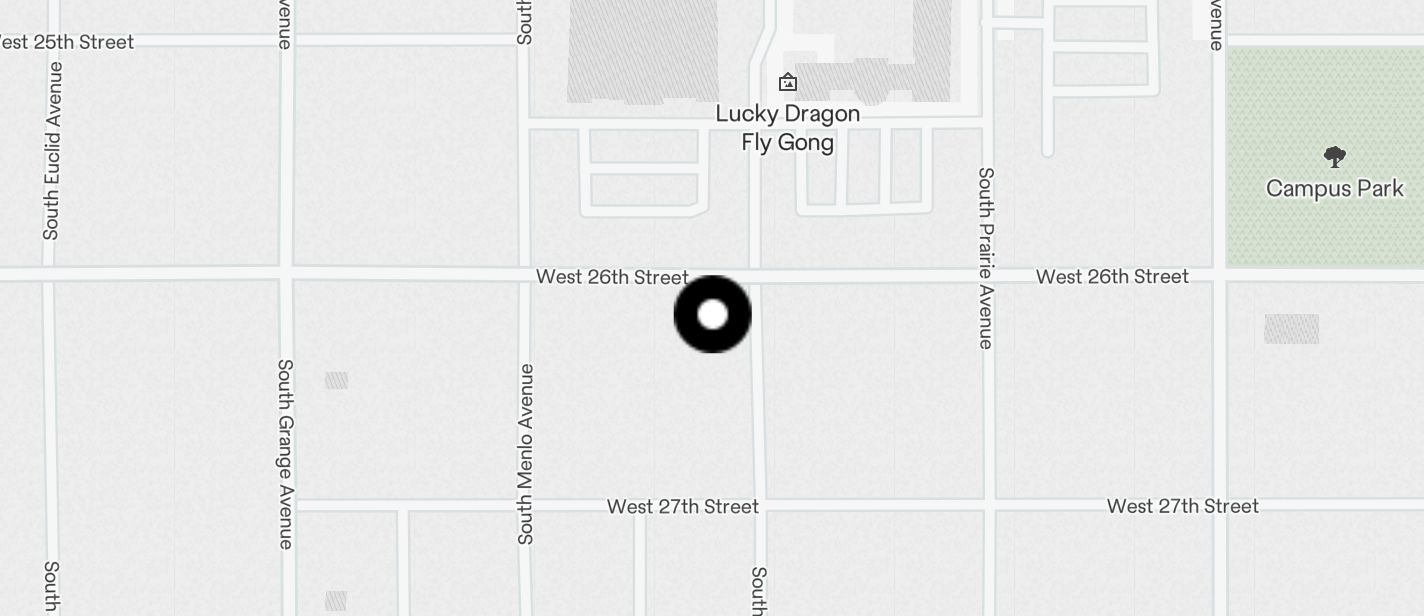Tap the black location pin marker
Screen dimensions: 1424x616
712,314
